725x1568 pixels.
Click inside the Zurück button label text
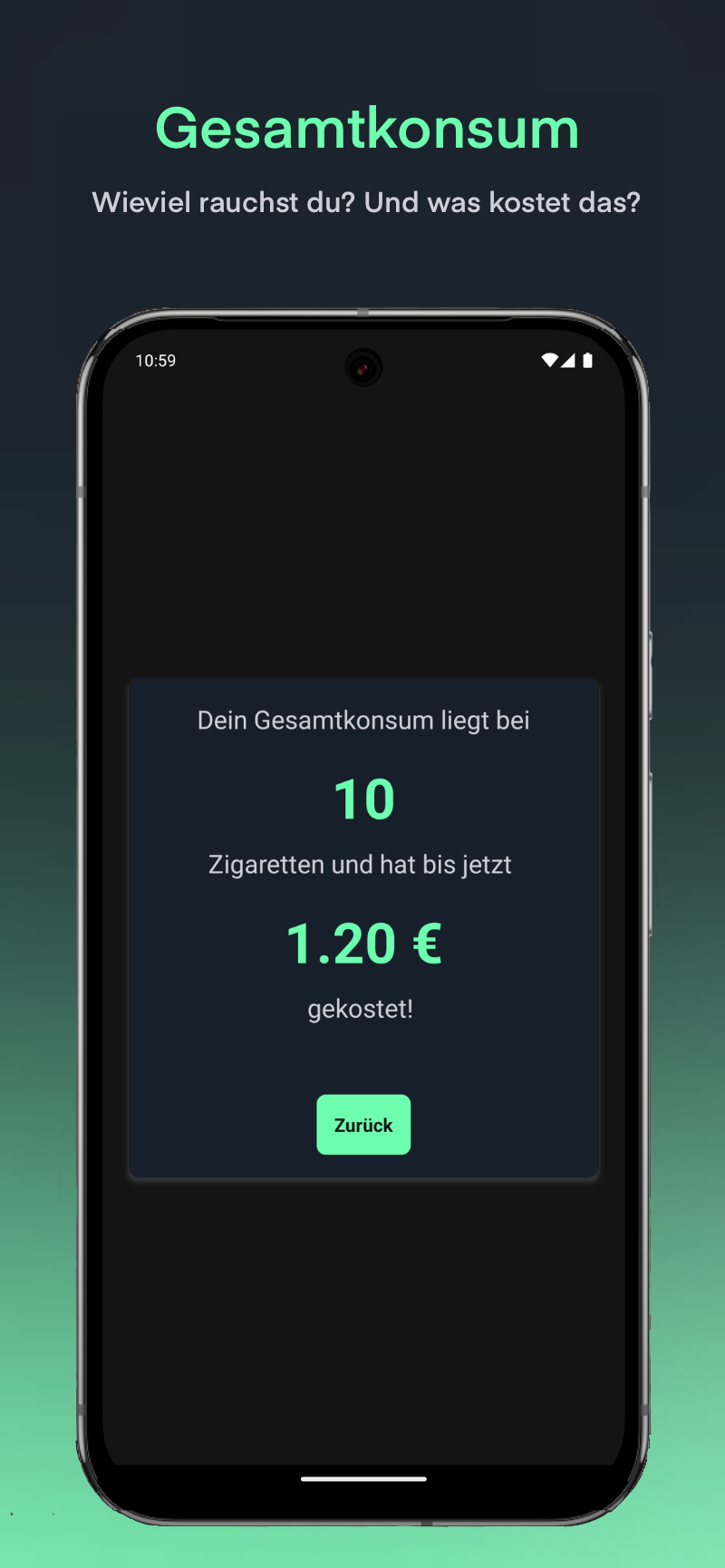pos(363,1124)
